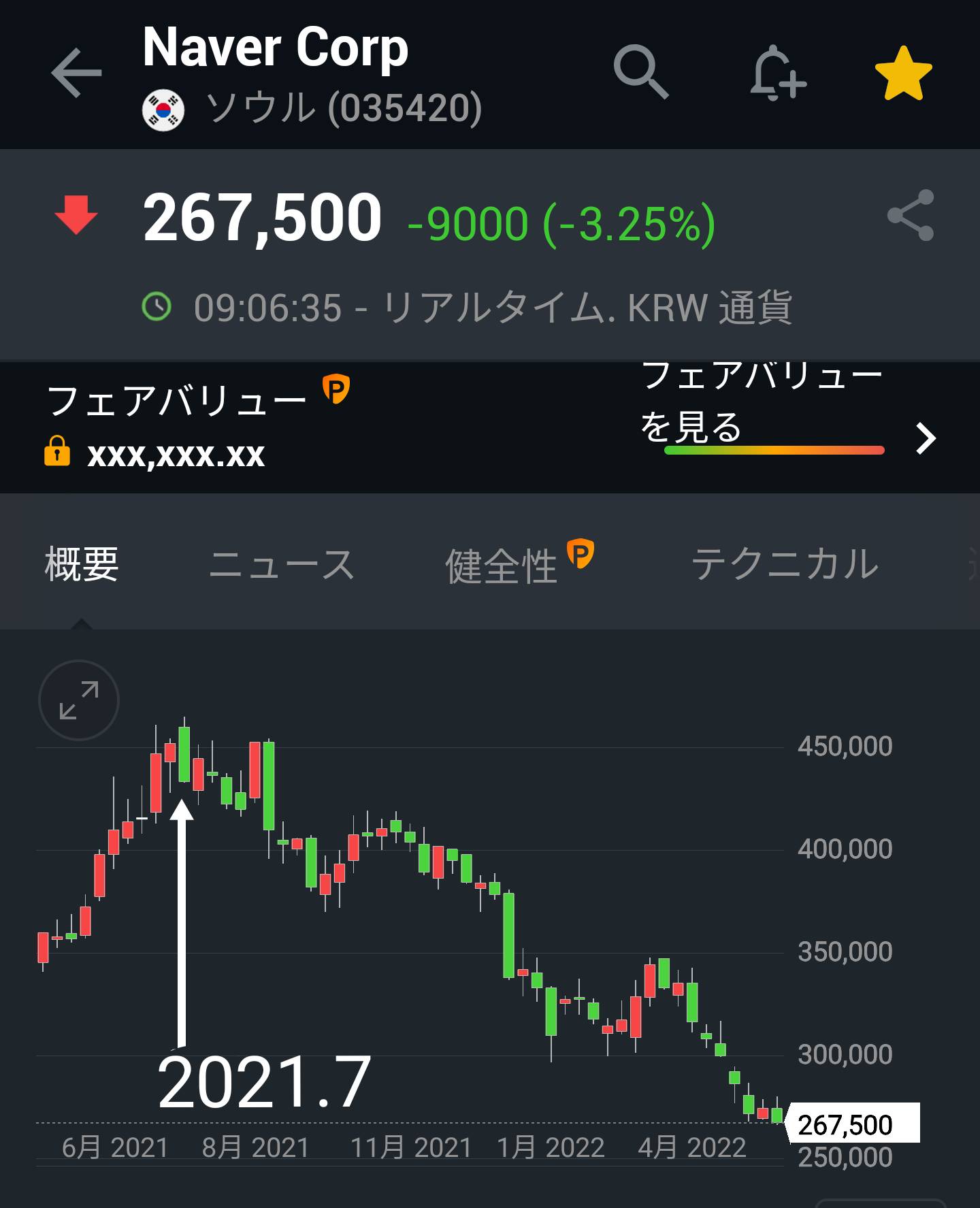The image size is (980, 1208).
Task: Switch to the ニュース tab
Action: click(x=282, y=564)
